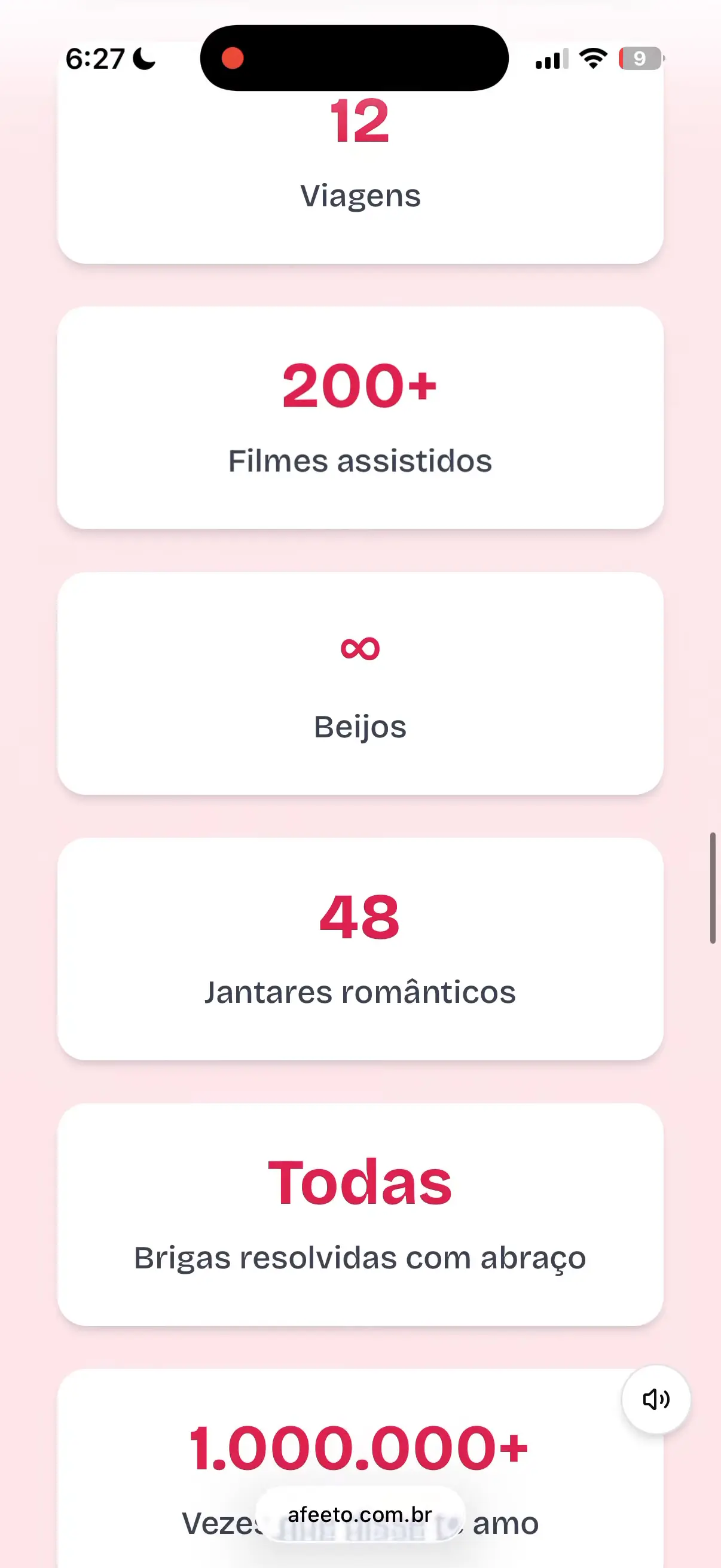The width and height of the screenshot is (721, 1568).
Task: Tap the word Todas on the fights card
Action: tap(359, 1181)
